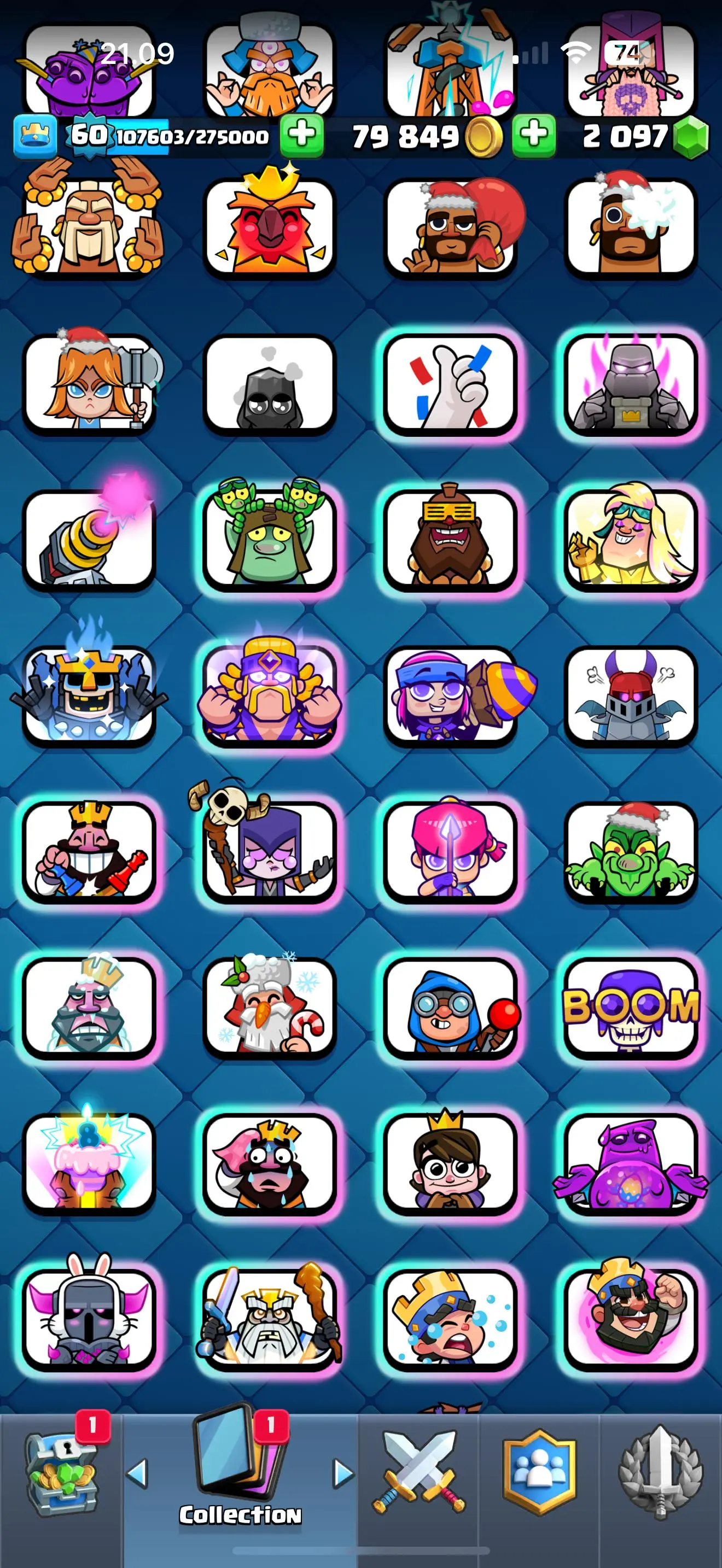
Task: Pick the witch with skull staff emote
Action: coord(269,851)
